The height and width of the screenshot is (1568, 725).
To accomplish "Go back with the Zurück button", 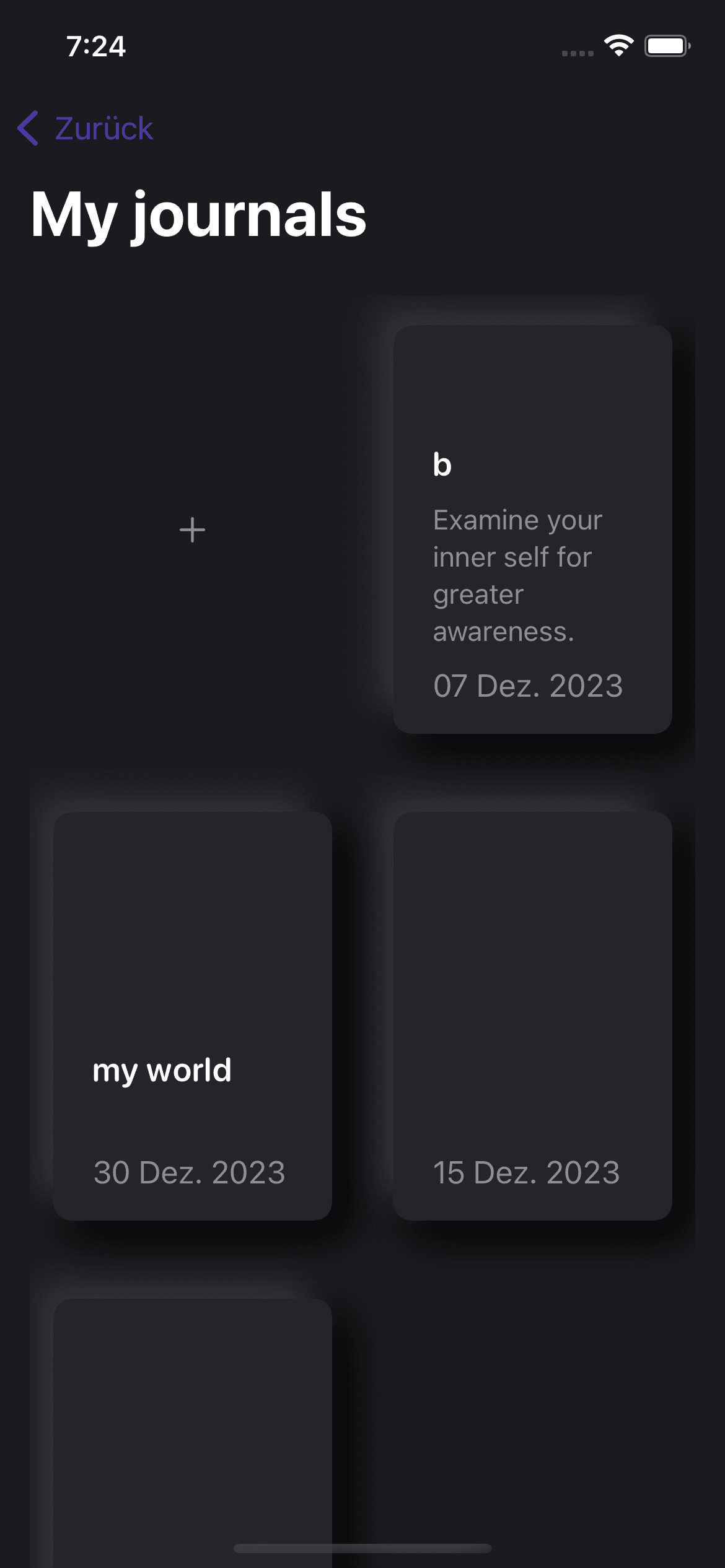I will tap(86, 129).
